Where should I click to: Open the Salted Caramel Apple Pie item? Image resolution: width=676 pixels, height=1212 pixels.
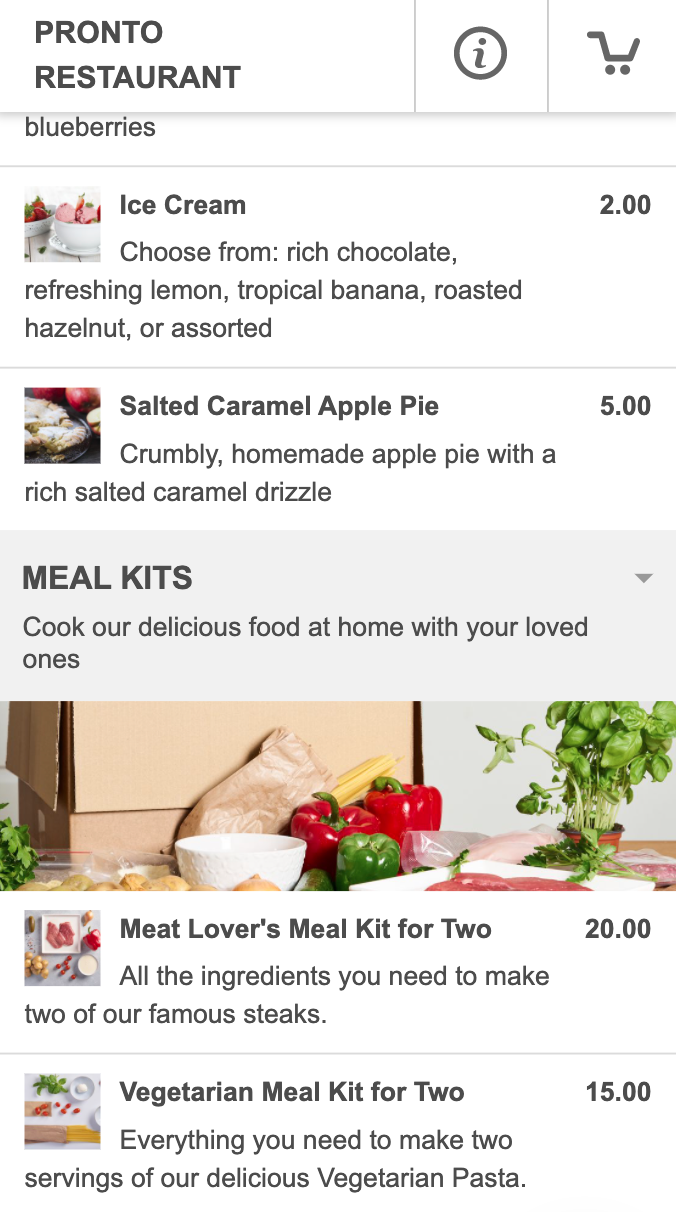279,407
